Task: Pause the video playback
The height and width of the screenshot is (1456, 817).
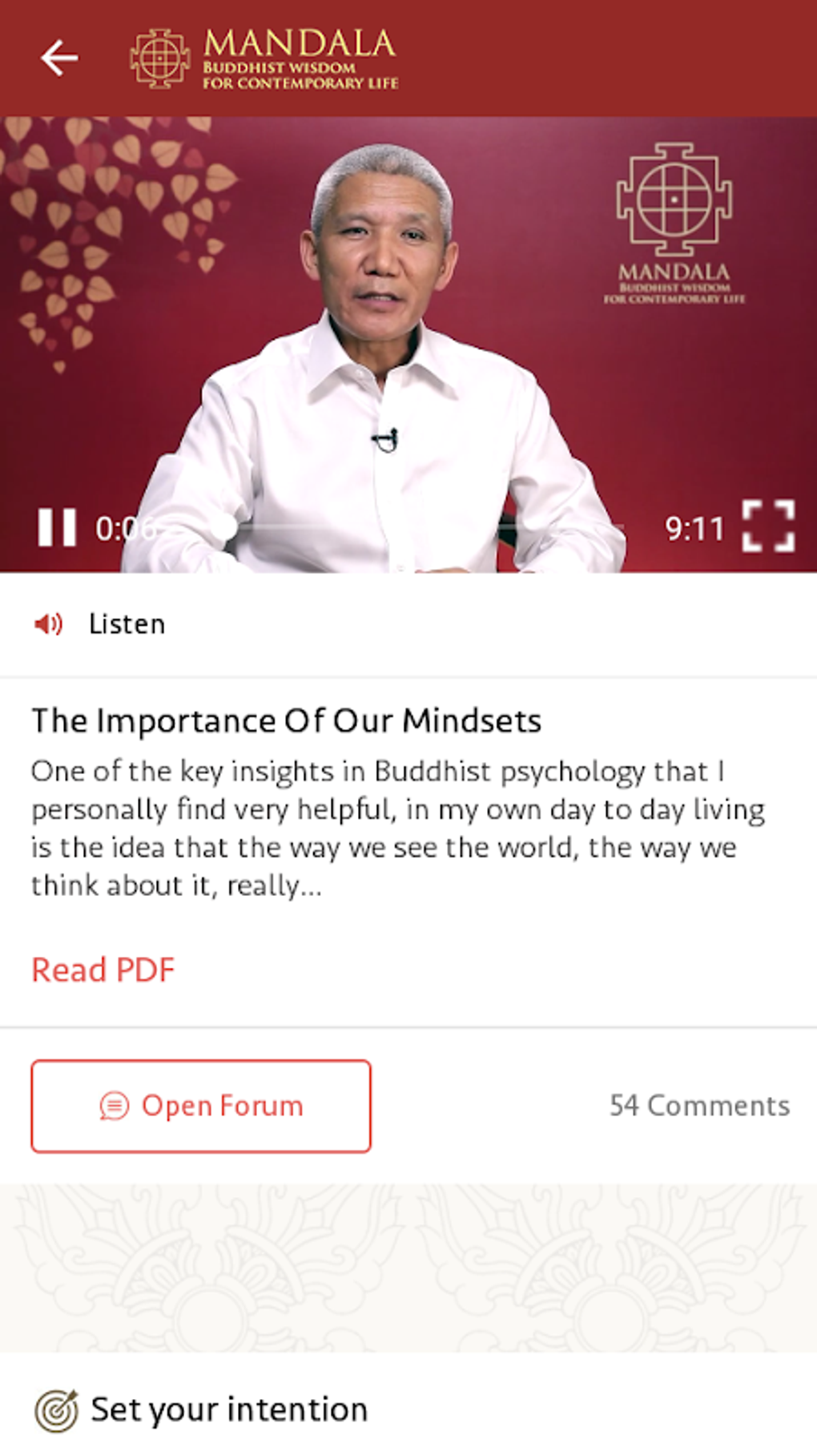Action: 57,527
